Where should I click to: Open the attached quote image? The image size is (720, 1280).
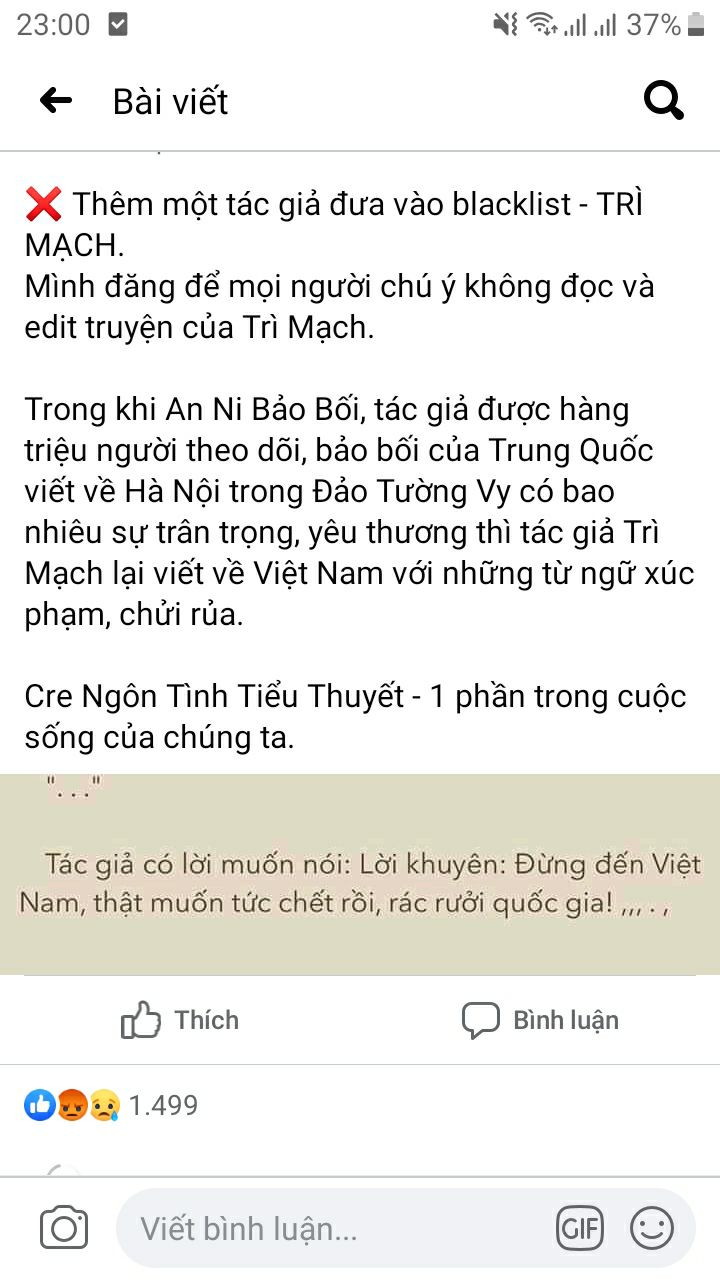[360, 874]
